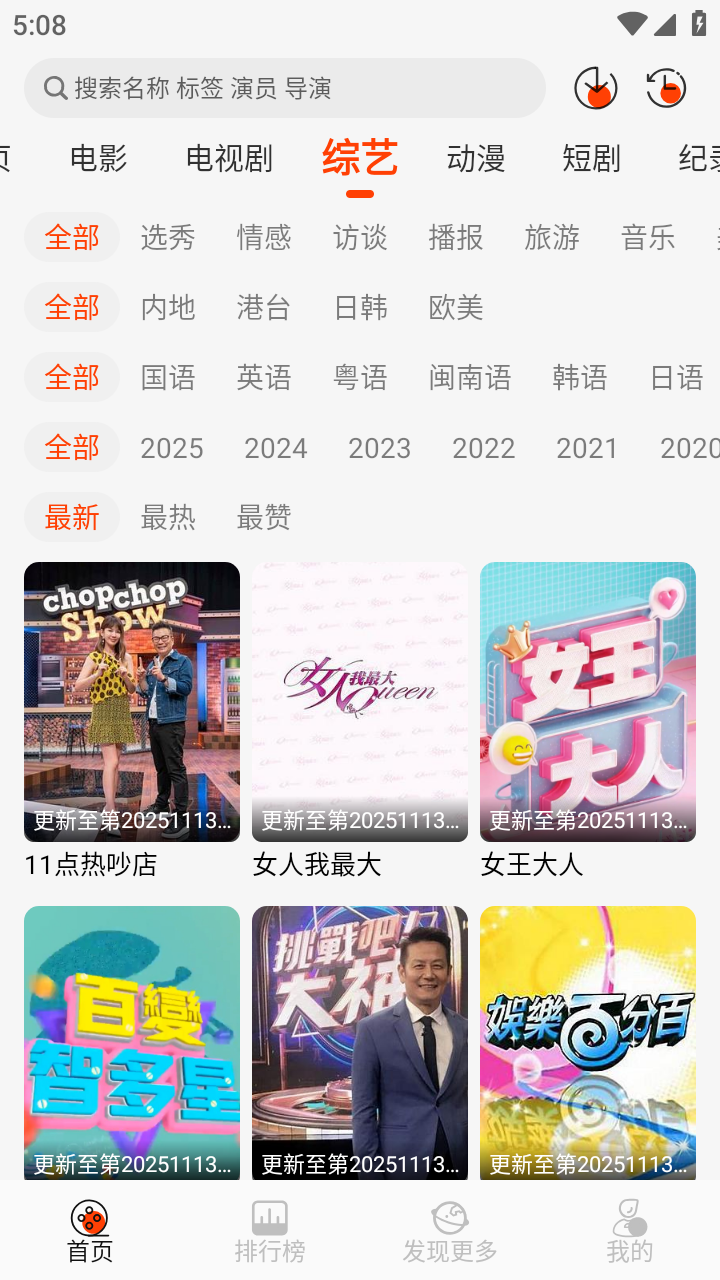Select the 日韩 region filter

(x=360, y=308)
